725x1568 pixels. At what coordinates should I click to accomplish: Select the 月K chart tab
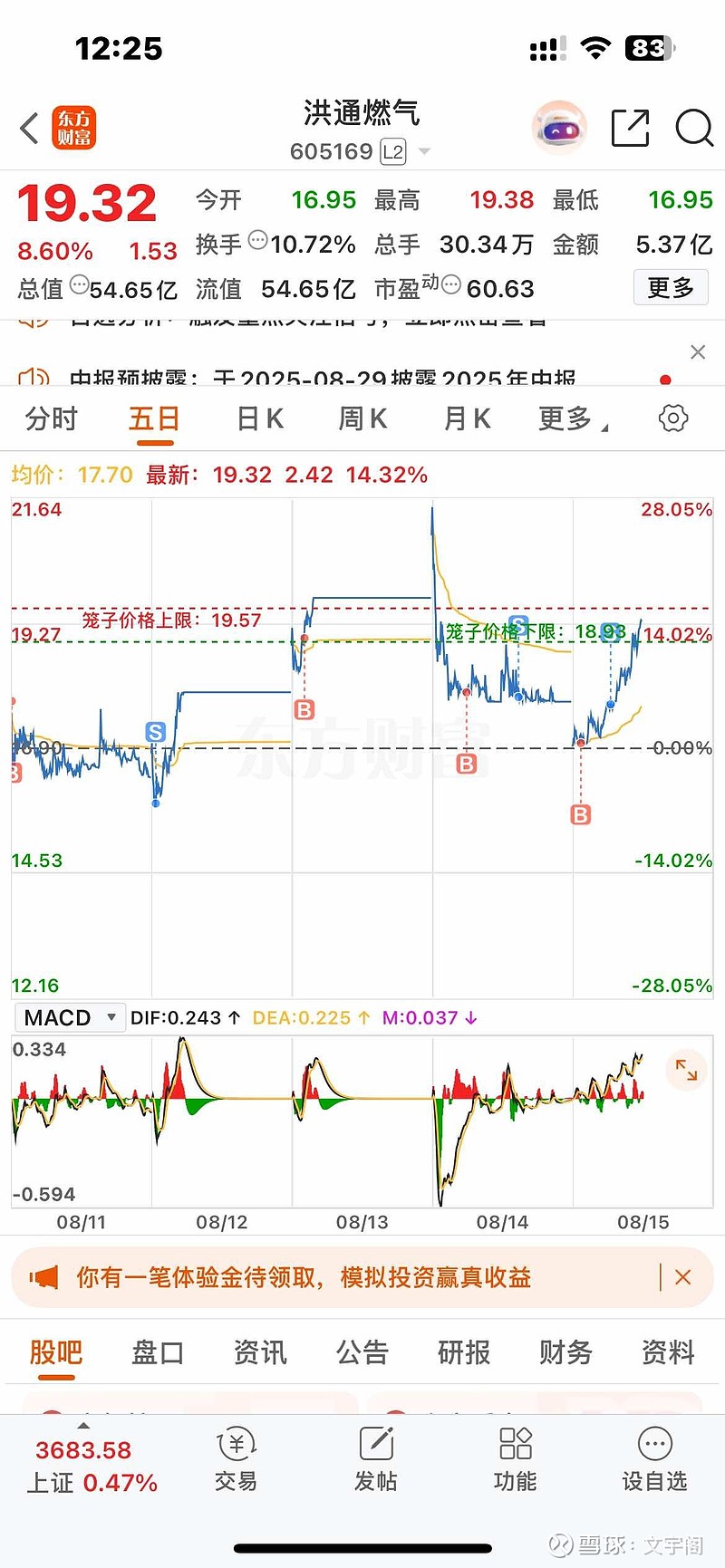[x=467, y=419]
